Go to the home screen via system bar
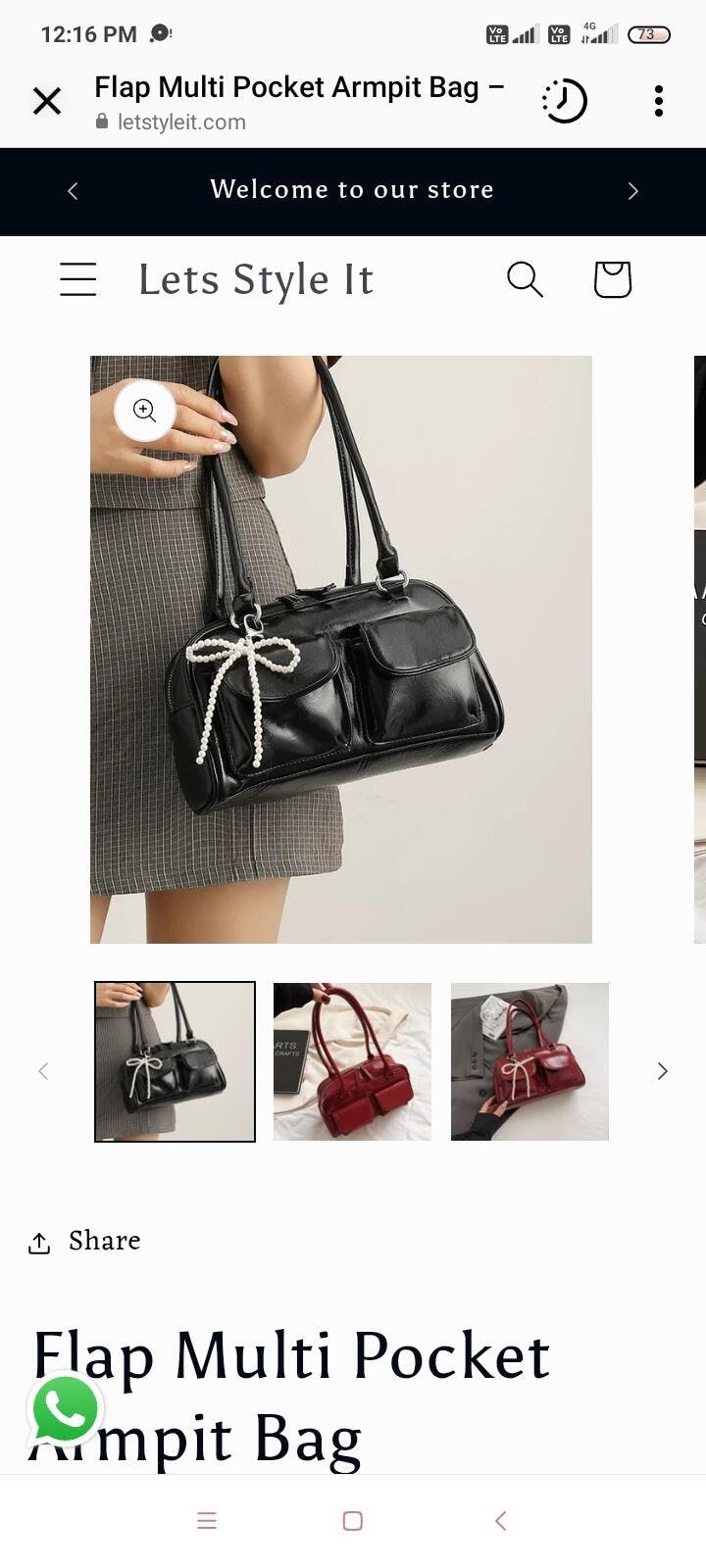The width and height of the screenshot is (706, 1568). click(x=353, y=1521)
